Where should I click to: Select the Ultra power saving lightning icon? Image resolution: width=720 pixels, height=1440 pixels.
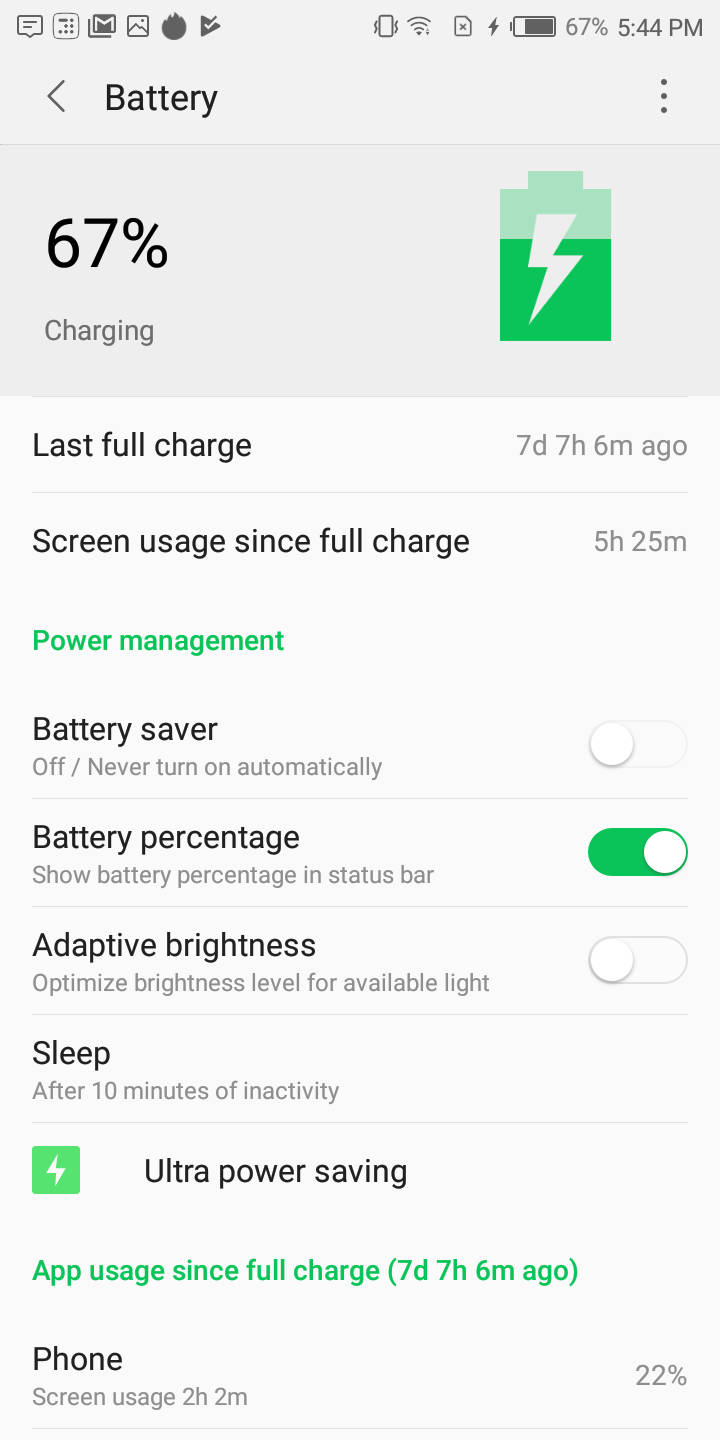point(55,1169)
